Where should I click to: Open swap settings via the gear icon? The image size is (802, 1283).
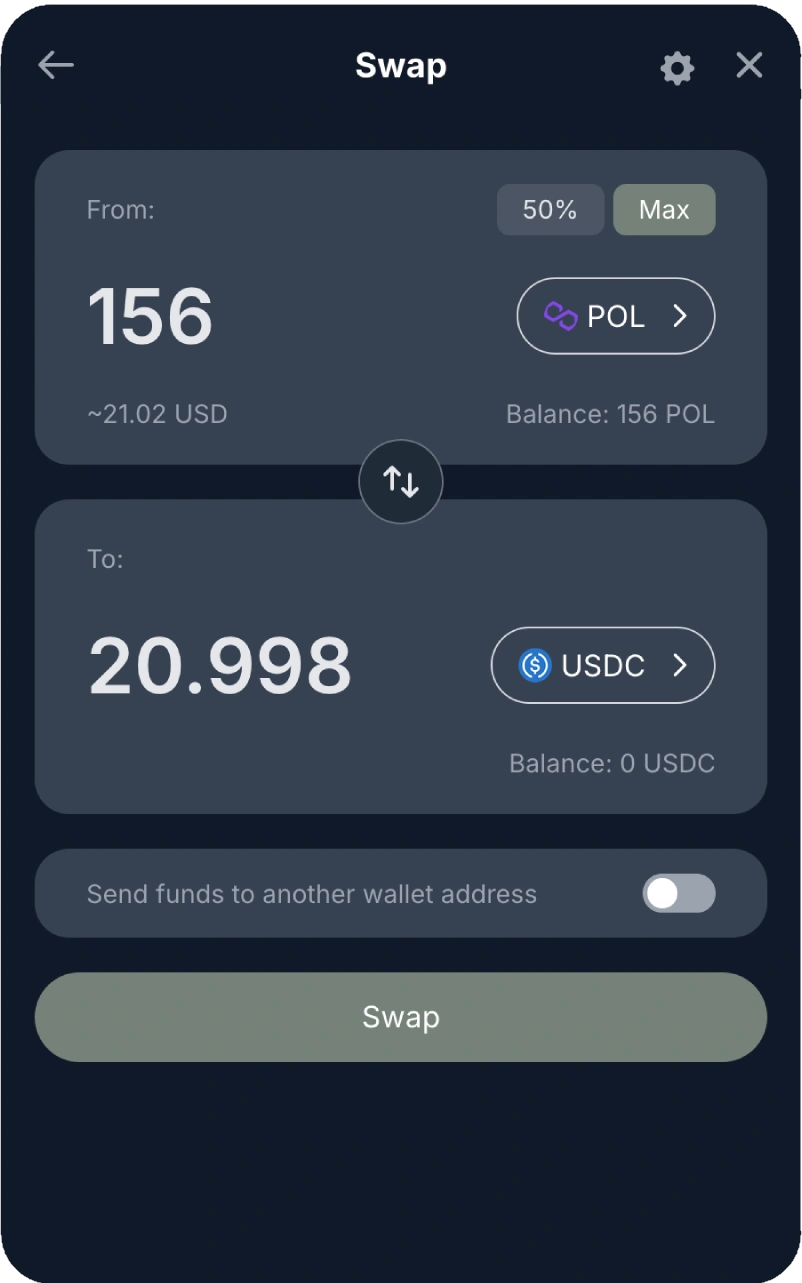click(x=676, y=68)
